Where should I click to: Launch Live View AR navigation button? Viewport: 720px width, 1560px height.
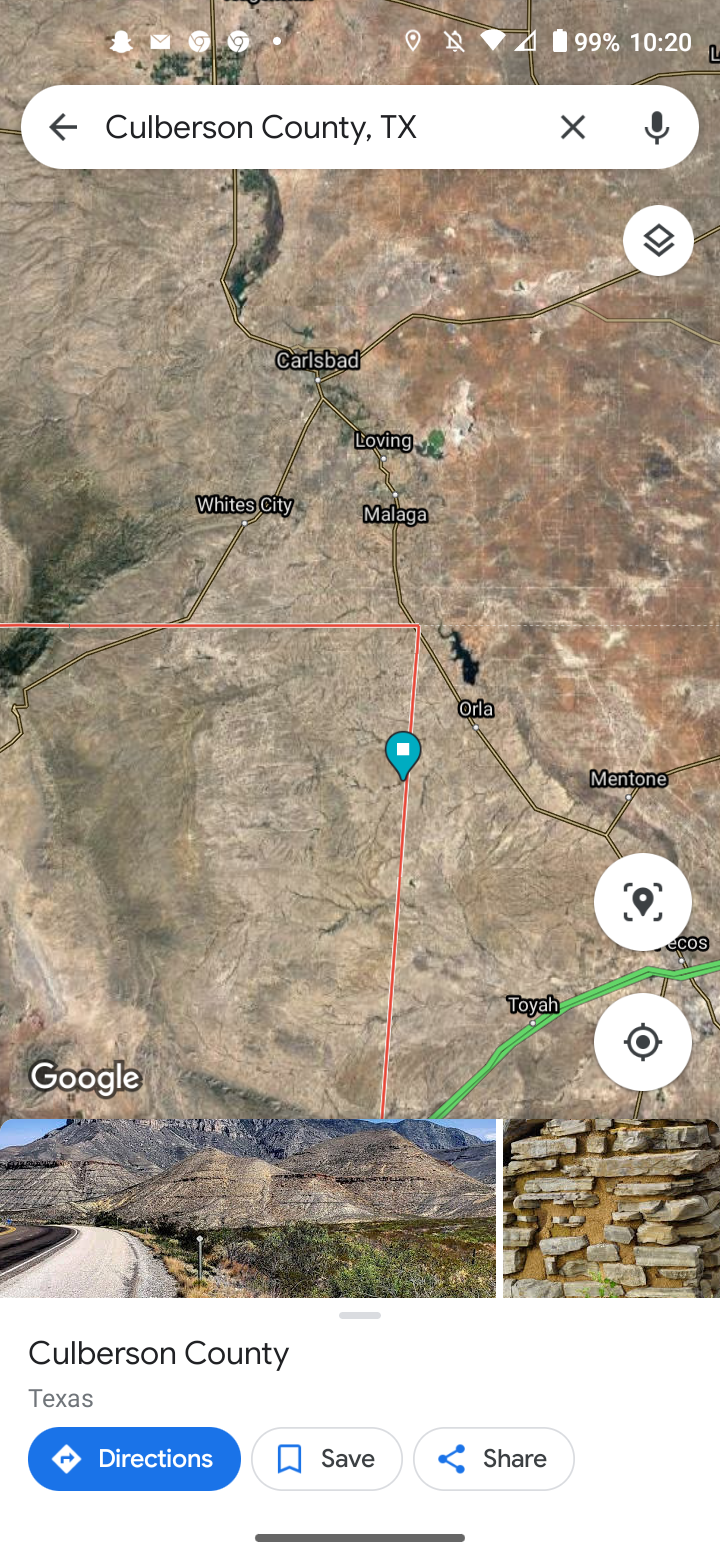(642, 902)
